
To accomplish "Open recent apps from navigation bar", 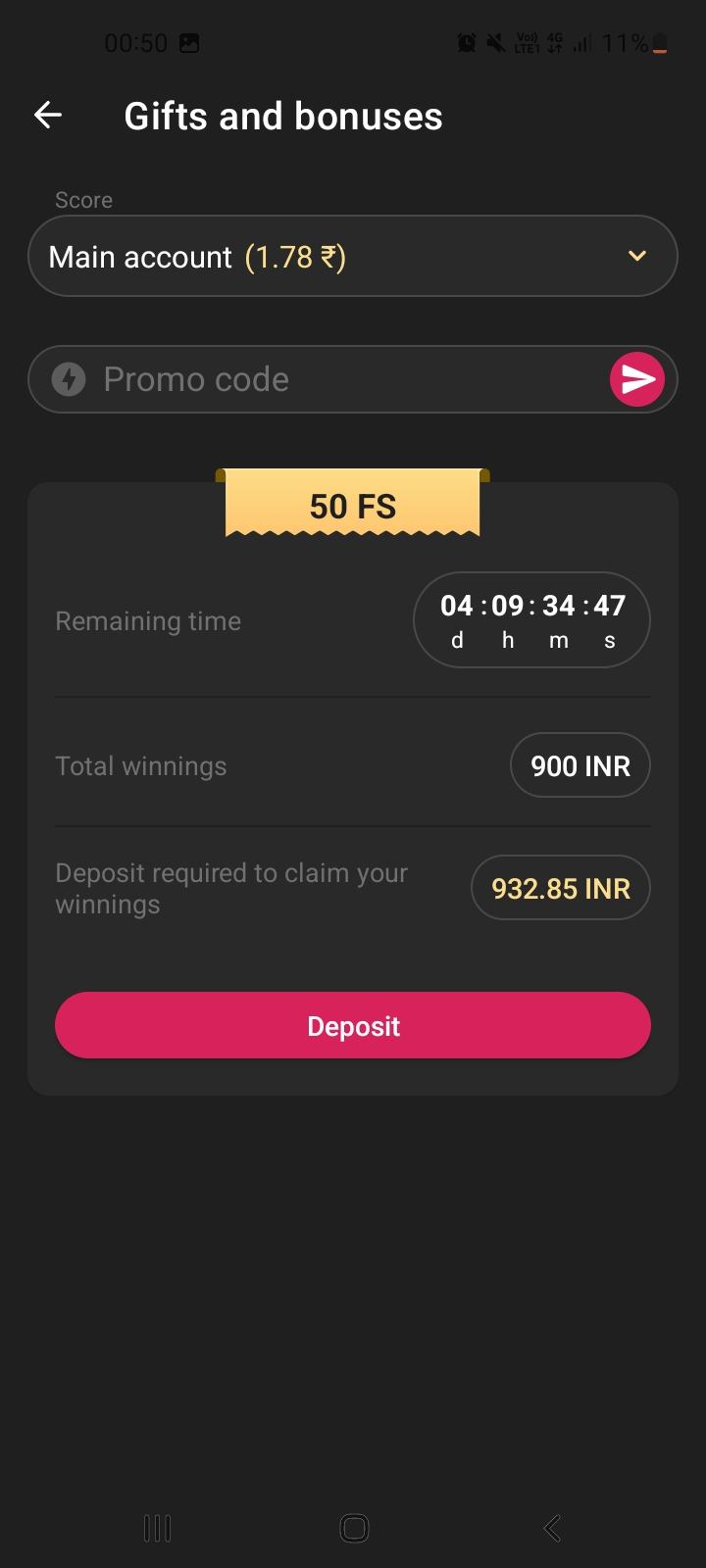I will 157,1527.
